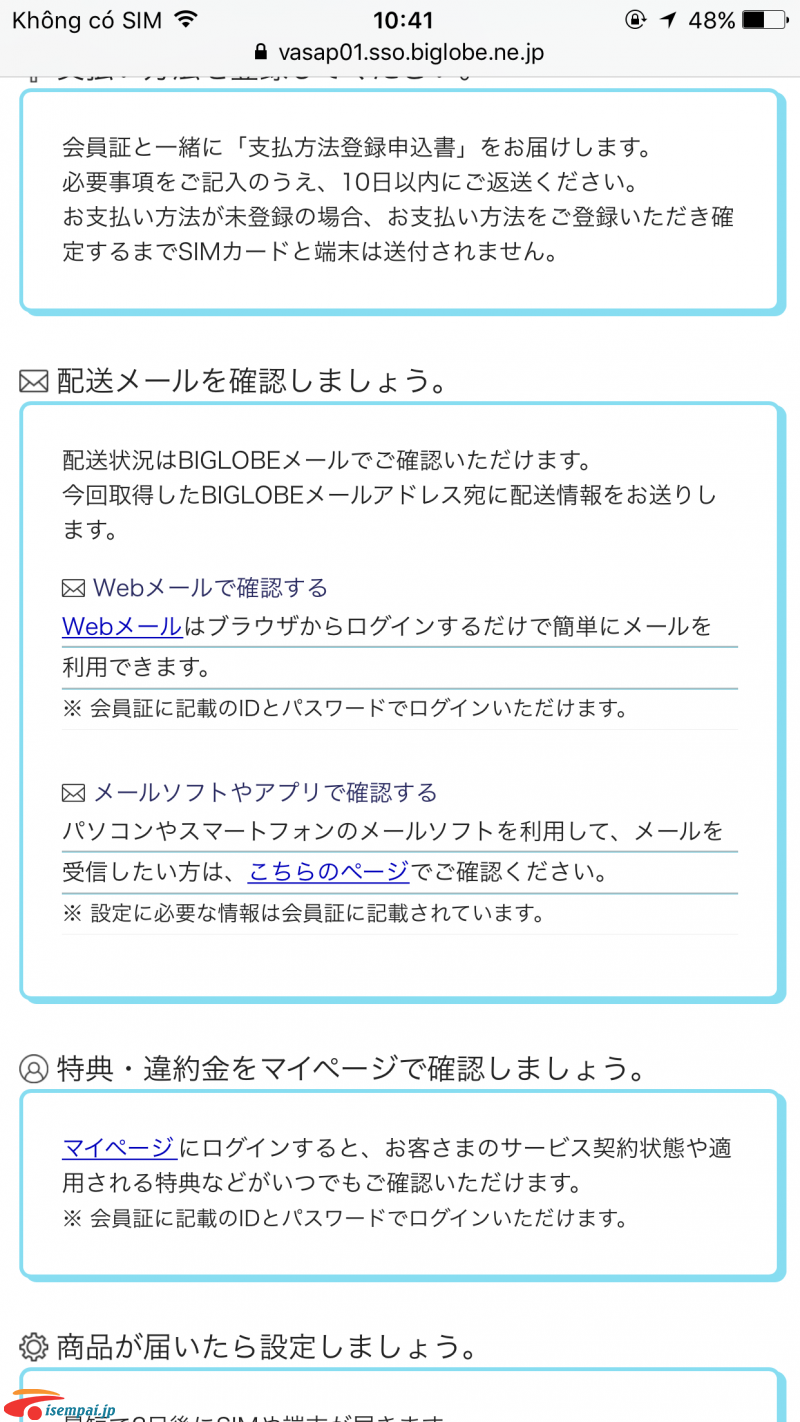
Task: Open the マイページ link
Action: coord(120,1147)
